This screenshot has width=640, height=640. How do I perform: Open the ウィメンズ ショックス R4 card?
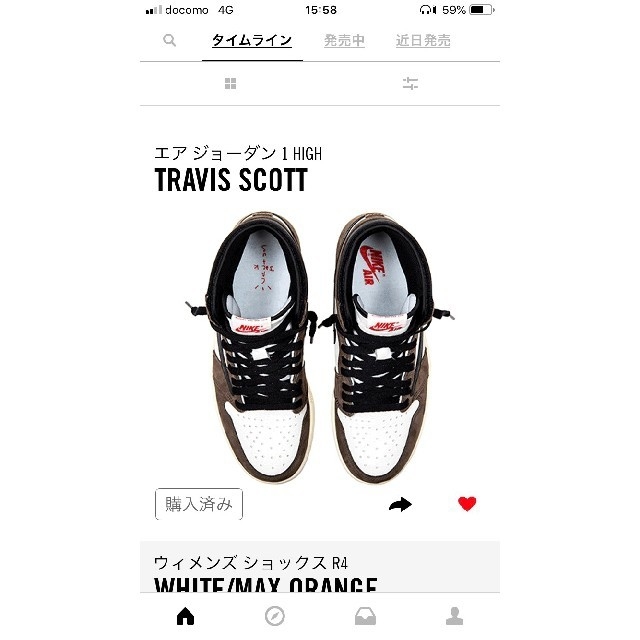[320, 572]
